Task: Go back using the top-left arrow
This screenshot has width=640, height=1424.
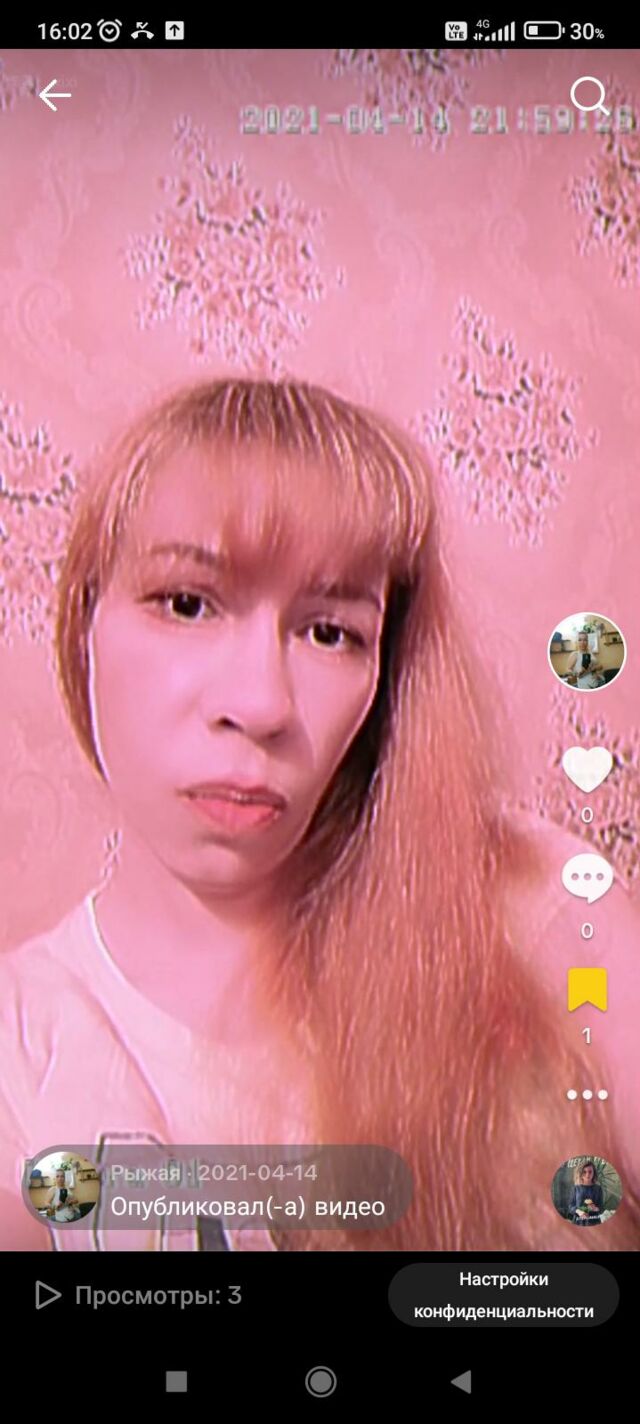Action: click(54, 96)
